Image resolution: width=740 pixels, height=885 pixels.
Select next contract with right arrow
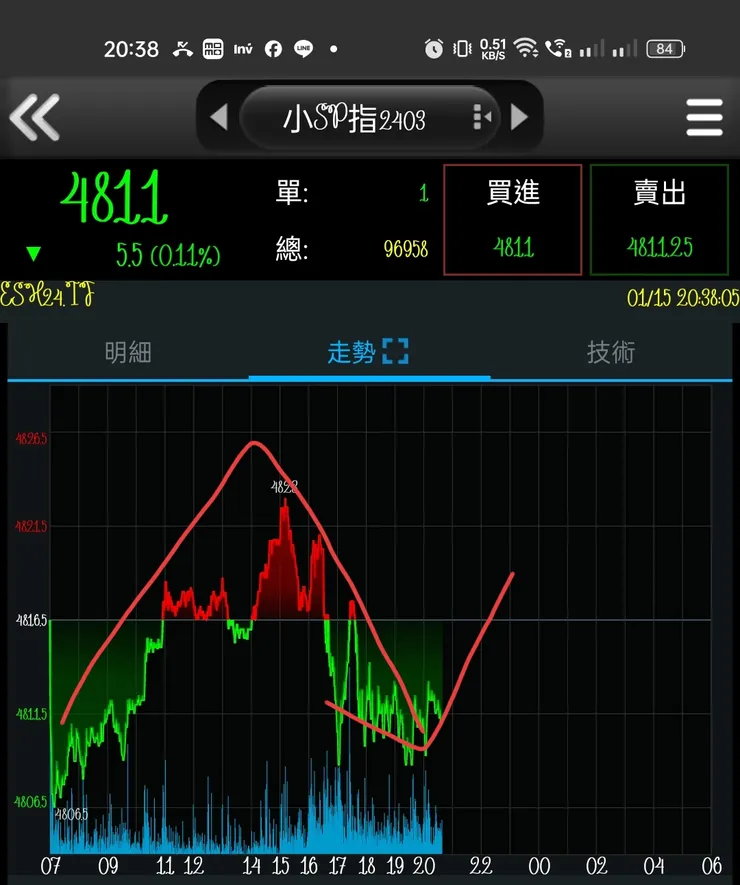tap(517, 117)
